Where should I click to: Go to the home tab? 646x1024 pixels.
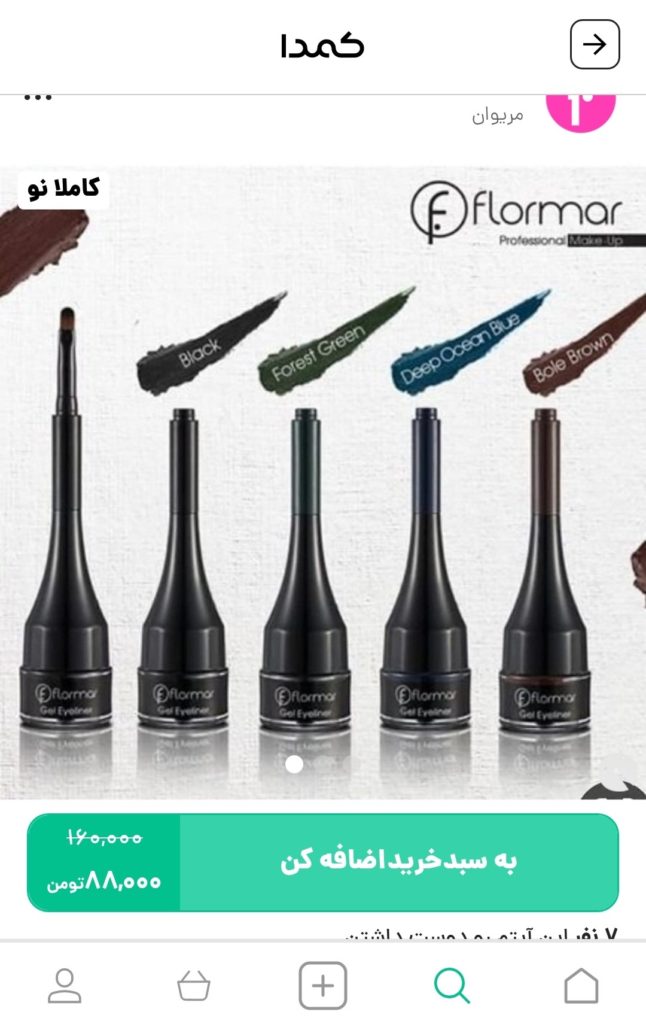pos(581,986)
